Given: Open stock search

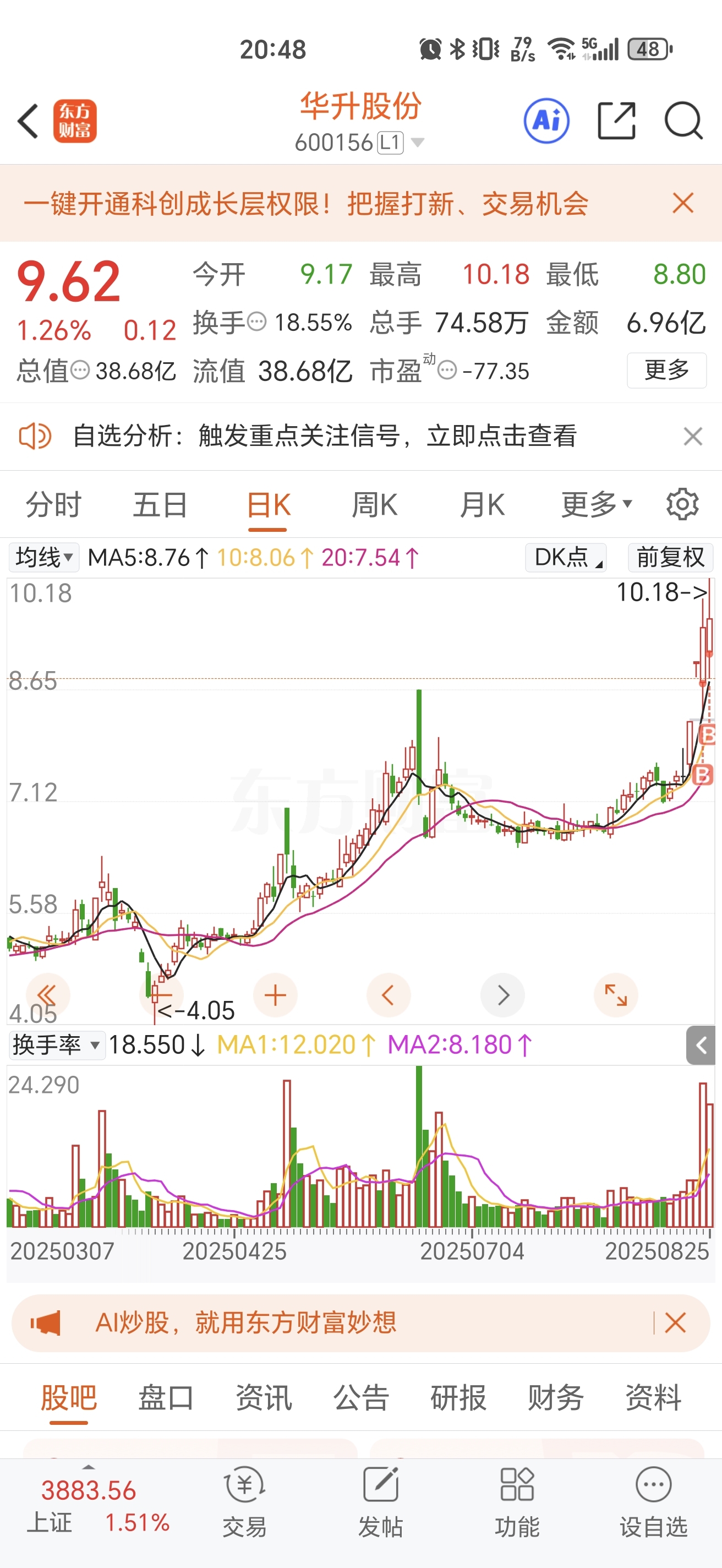Looking at the screenshot, I should (683, 121).
